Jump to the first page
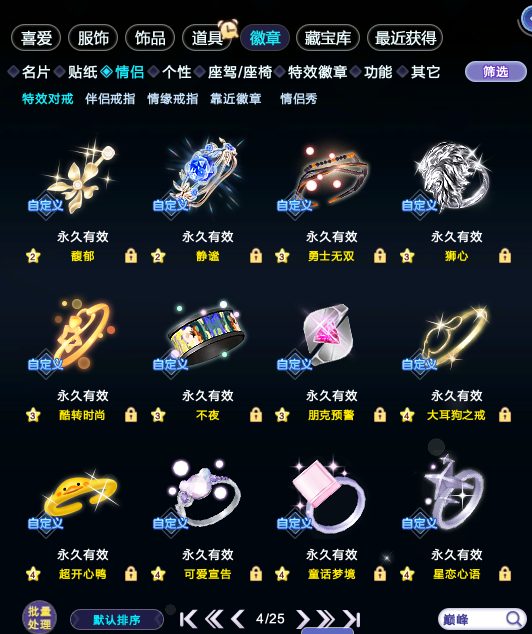This screenshot has height=634, width=532. (188, 619)
